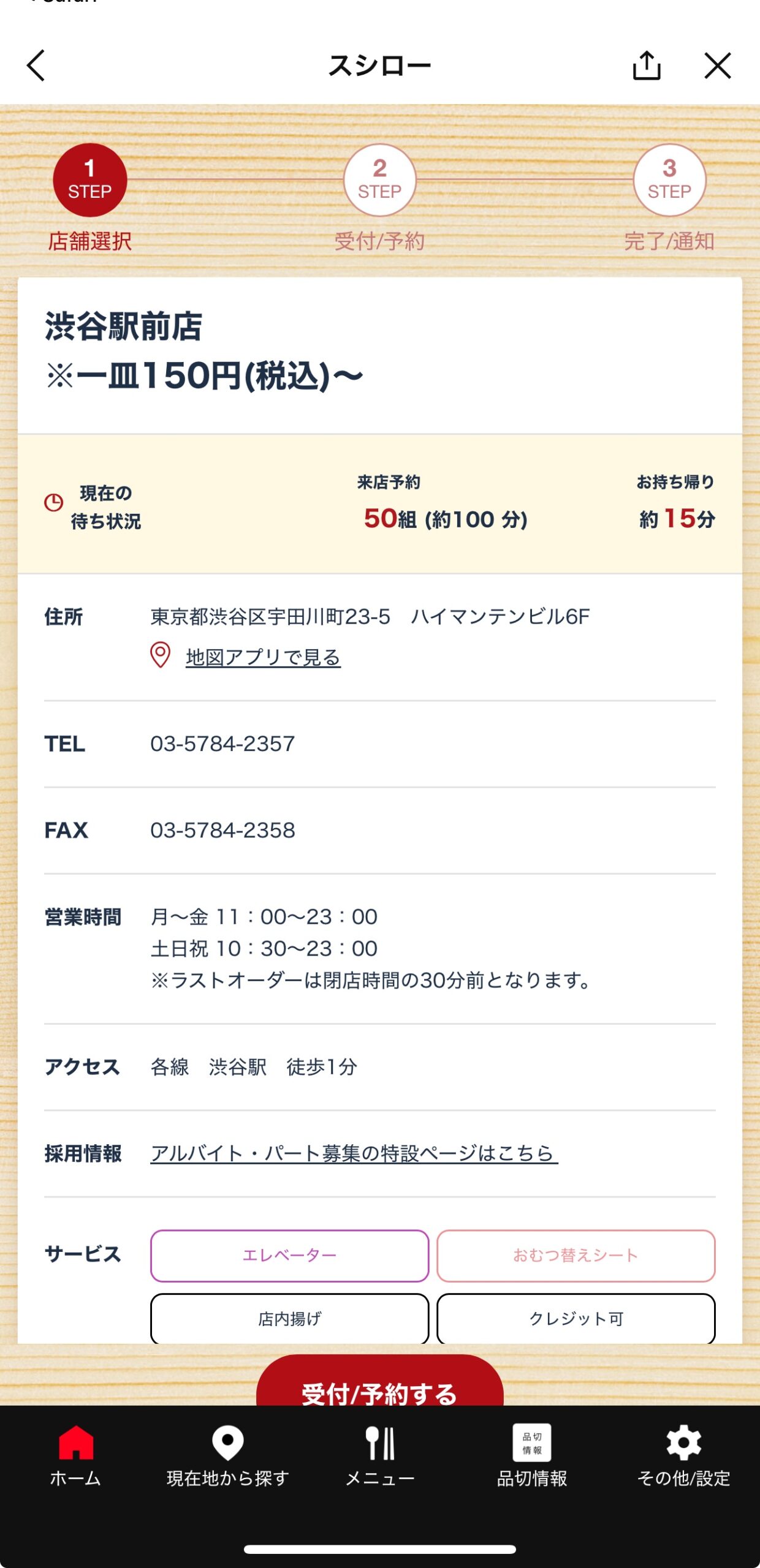The height and width of the screenshot is (1568, 760).
Task: Open その他/設定 settings tab
Action: tap(683, 1457)
